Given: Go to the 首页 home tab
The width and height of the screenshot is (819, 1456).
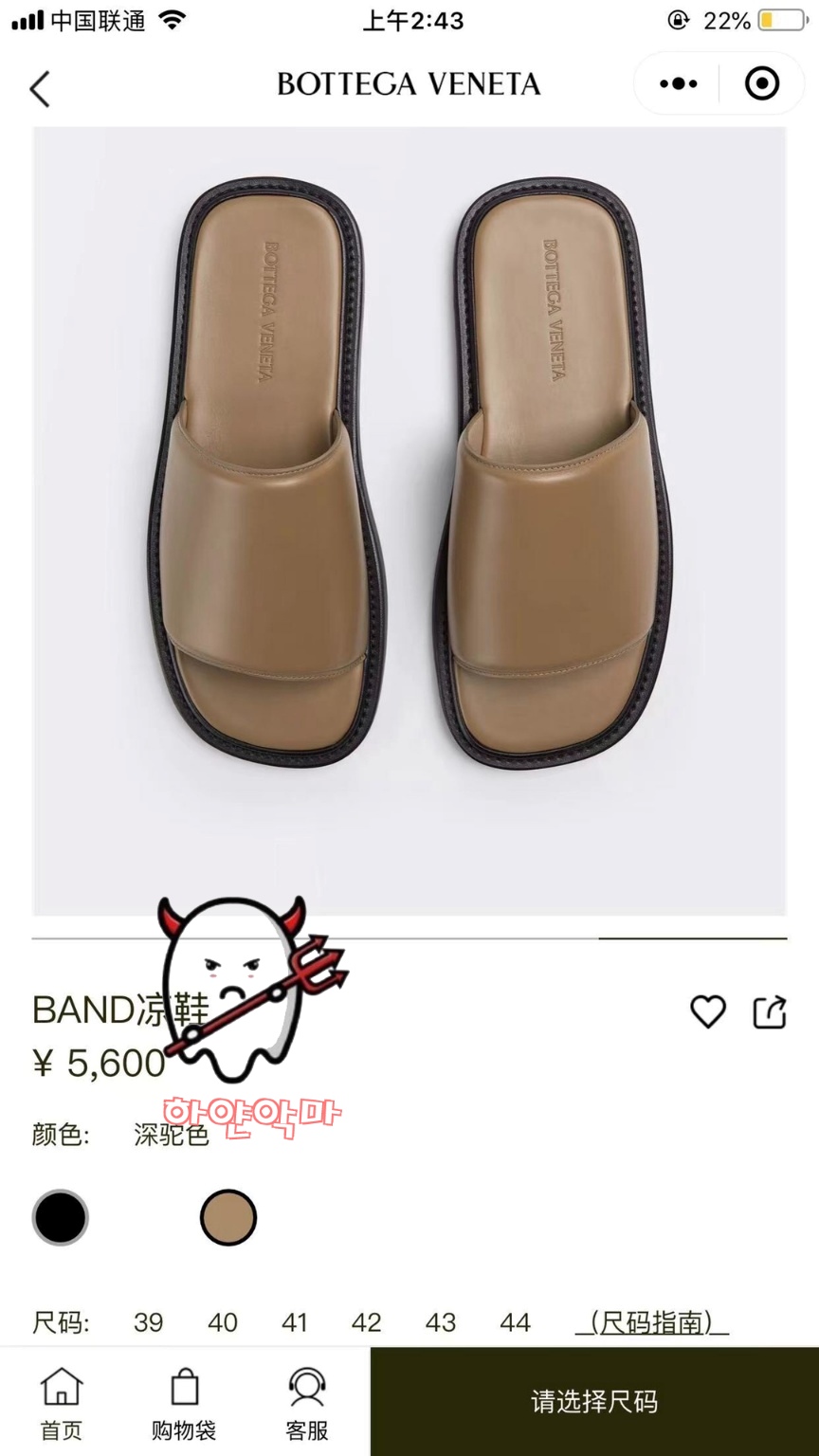Looking at the screenshot, I should [62, 1404].
